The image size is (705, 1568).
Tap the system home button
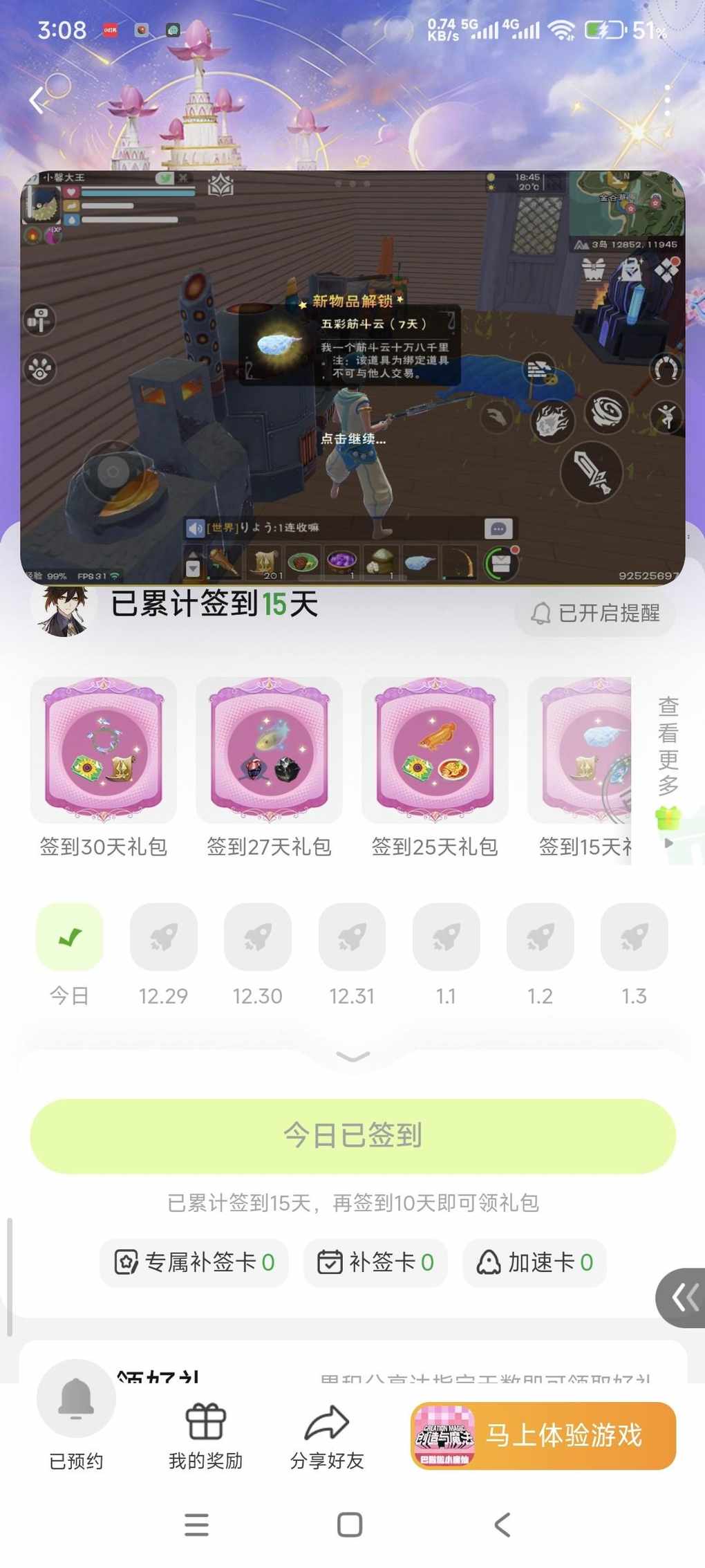click(x=350, y=1524)
